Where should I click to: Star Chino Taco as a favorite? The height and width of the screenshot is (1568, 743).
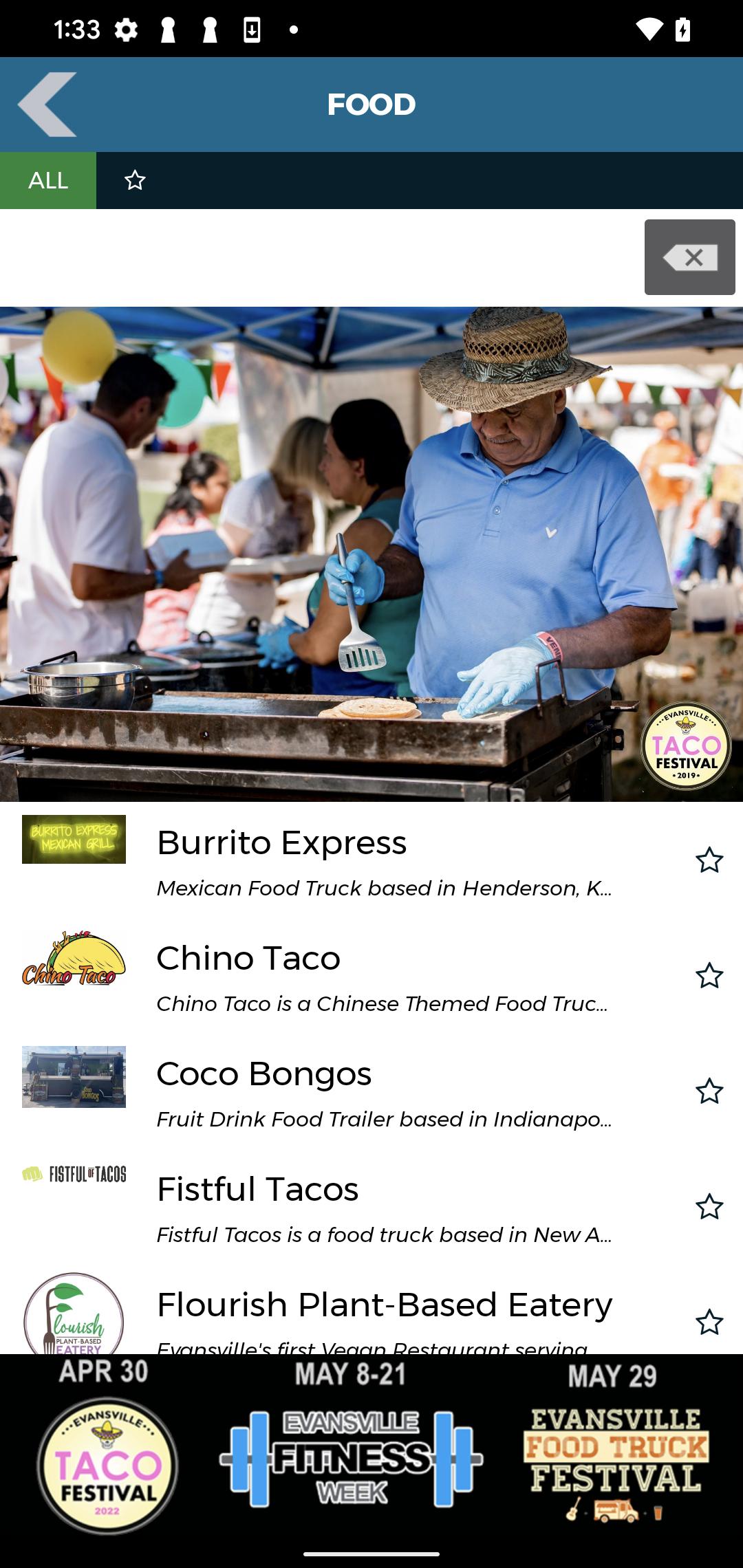pos(709,976)
